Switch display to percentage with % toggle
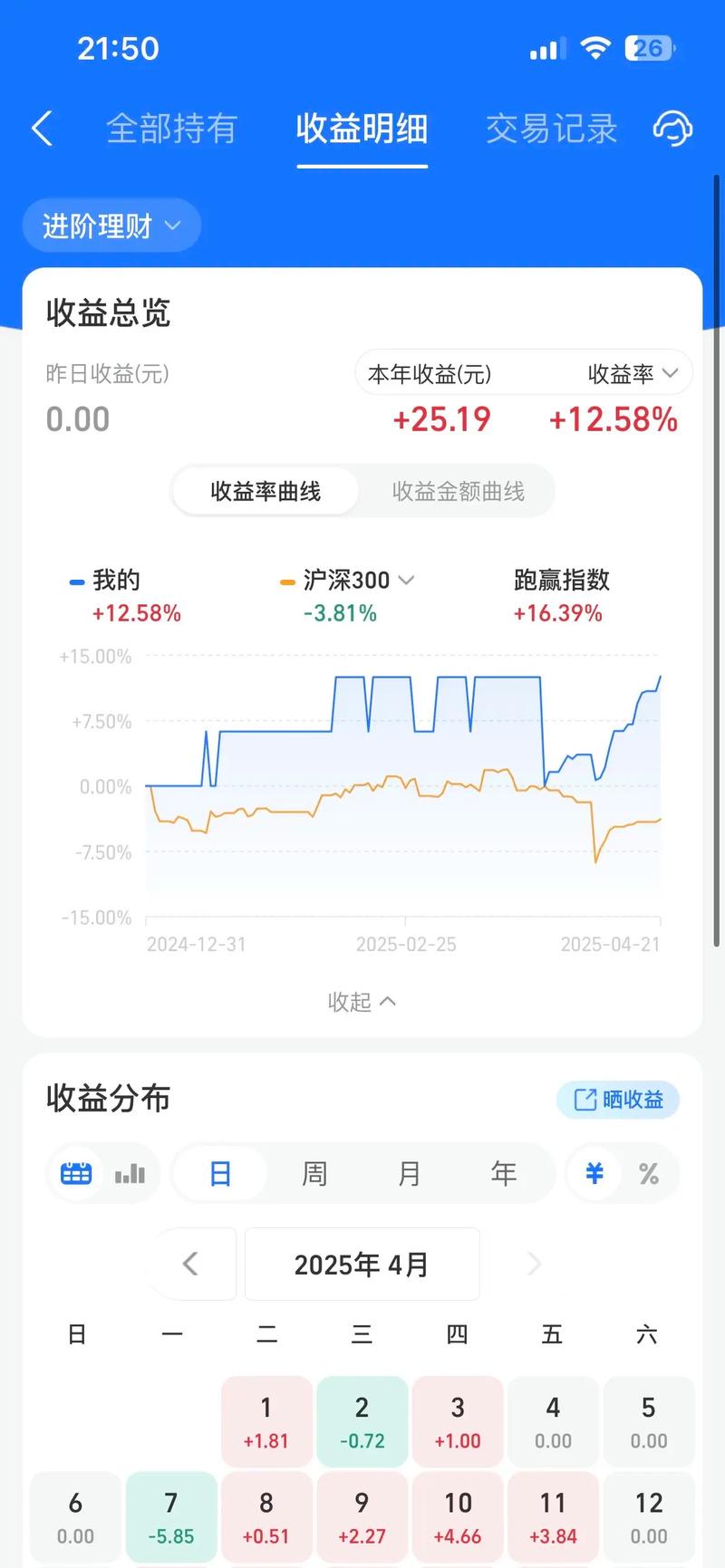Image resolution: width=725 pixels, height=1568 pixels. point(648,1173)
